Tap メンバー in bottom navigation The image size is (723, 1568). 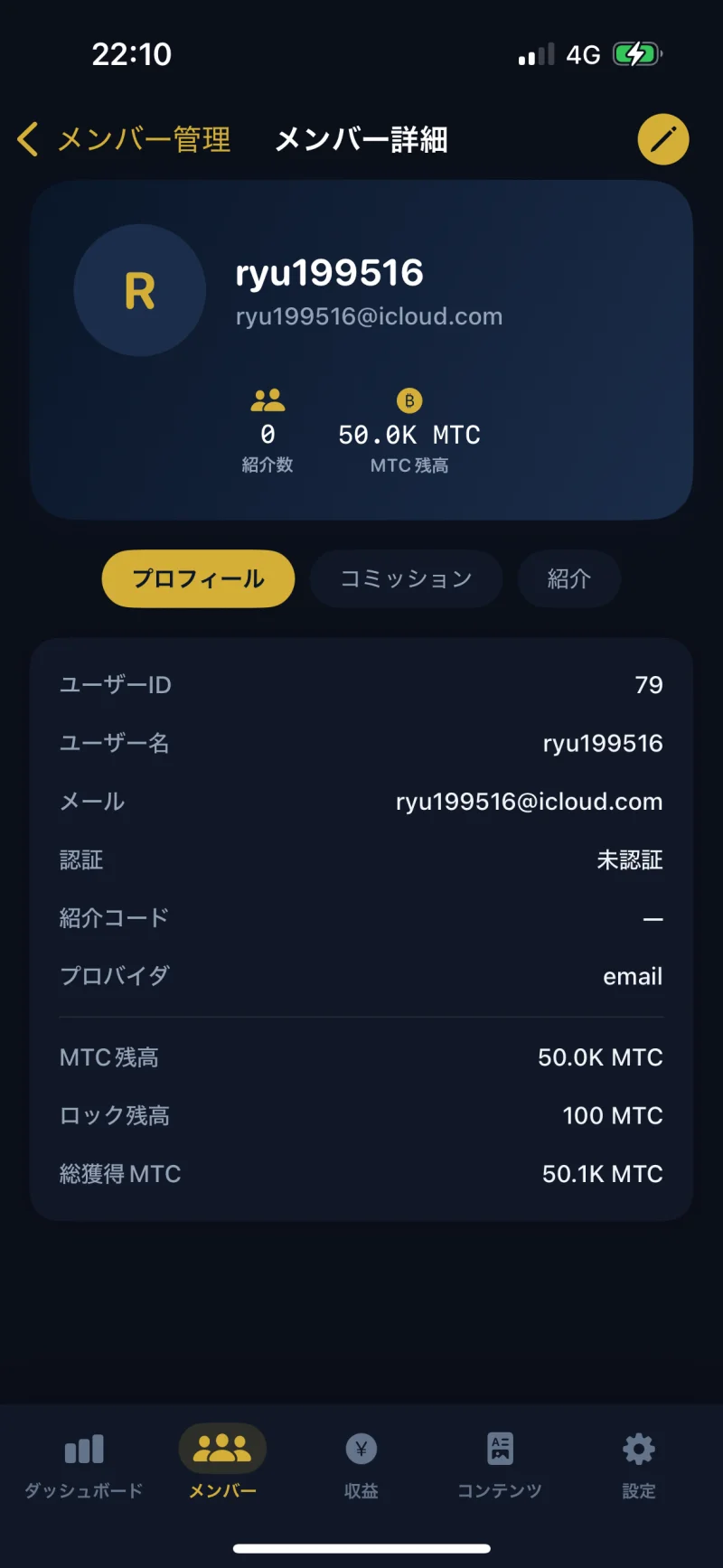pyautogui.click(x=222, y=1464)
